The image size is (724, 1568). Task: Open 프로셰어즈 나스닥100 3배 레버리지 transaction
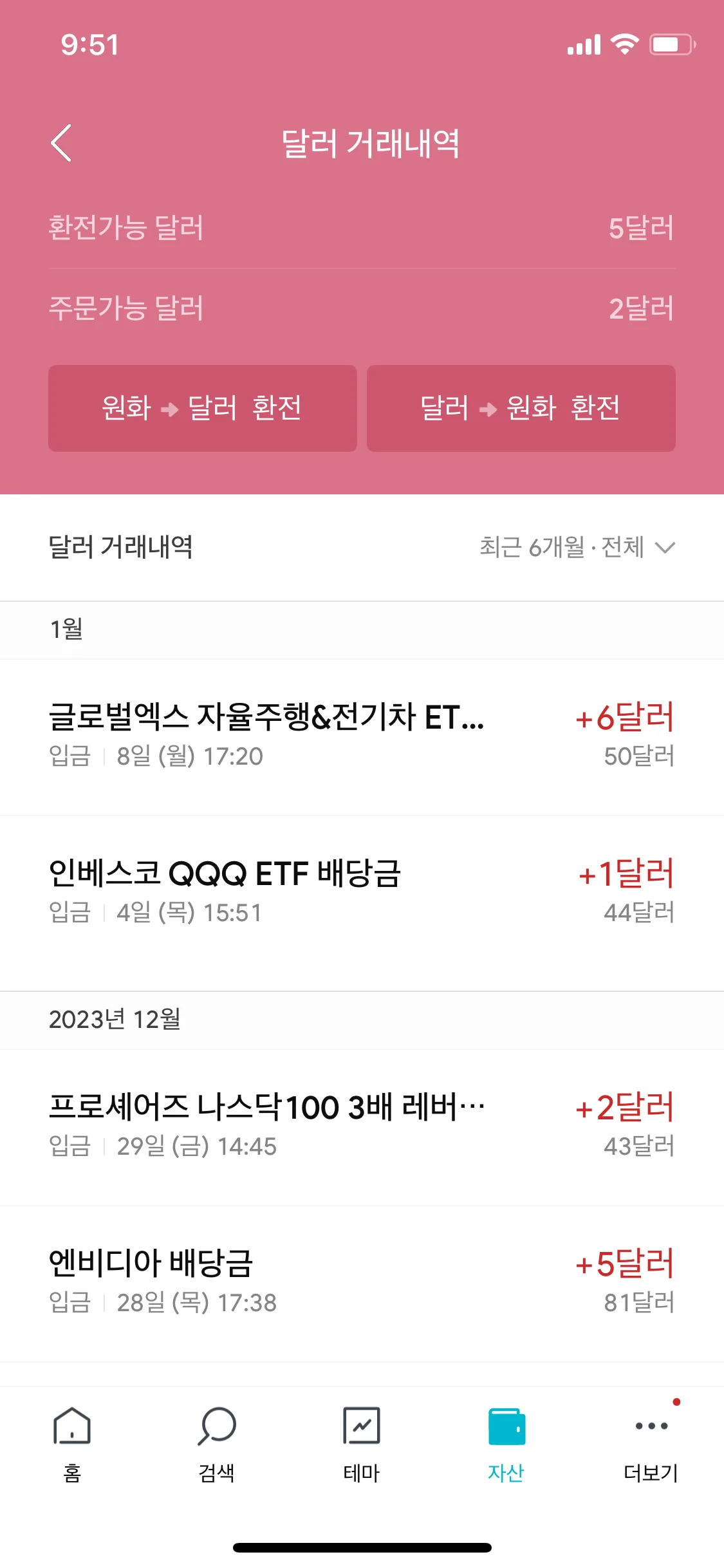point(362,1125)
